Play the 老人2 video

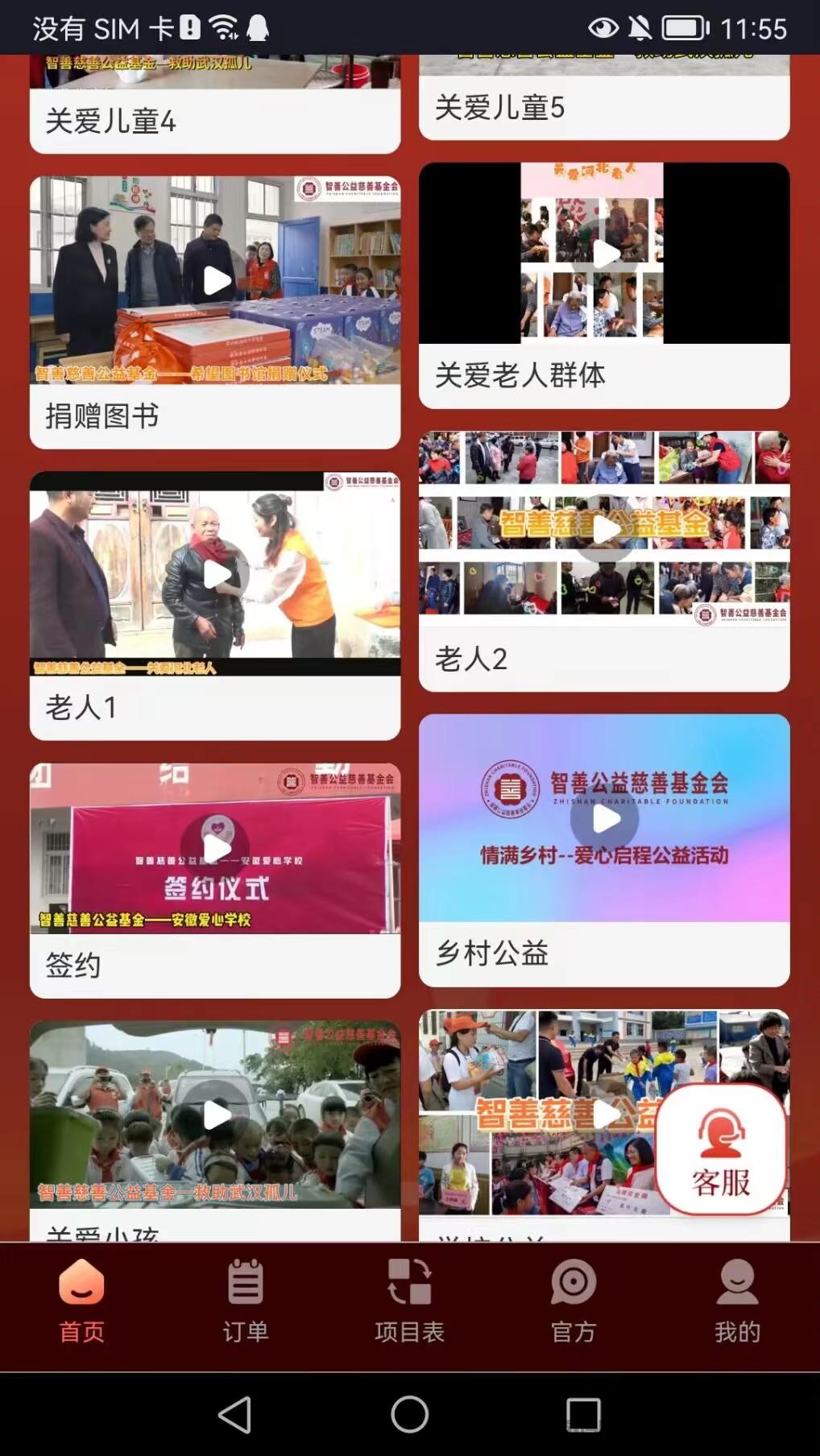click(604, 529)
